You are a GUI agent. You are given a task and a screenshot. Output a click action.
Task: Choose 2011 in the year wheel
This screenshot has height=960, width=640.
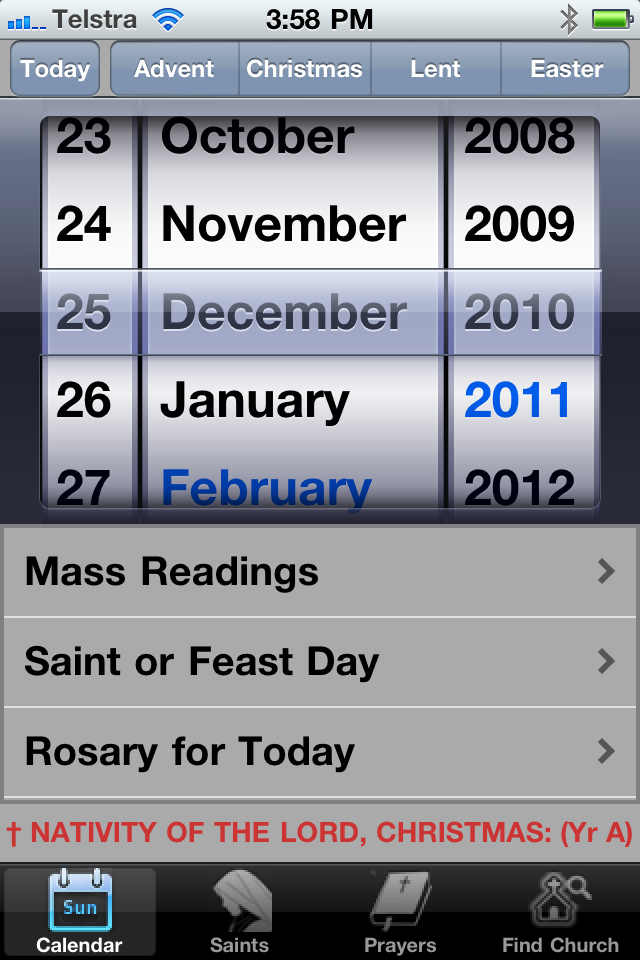(x=518, y=401)
